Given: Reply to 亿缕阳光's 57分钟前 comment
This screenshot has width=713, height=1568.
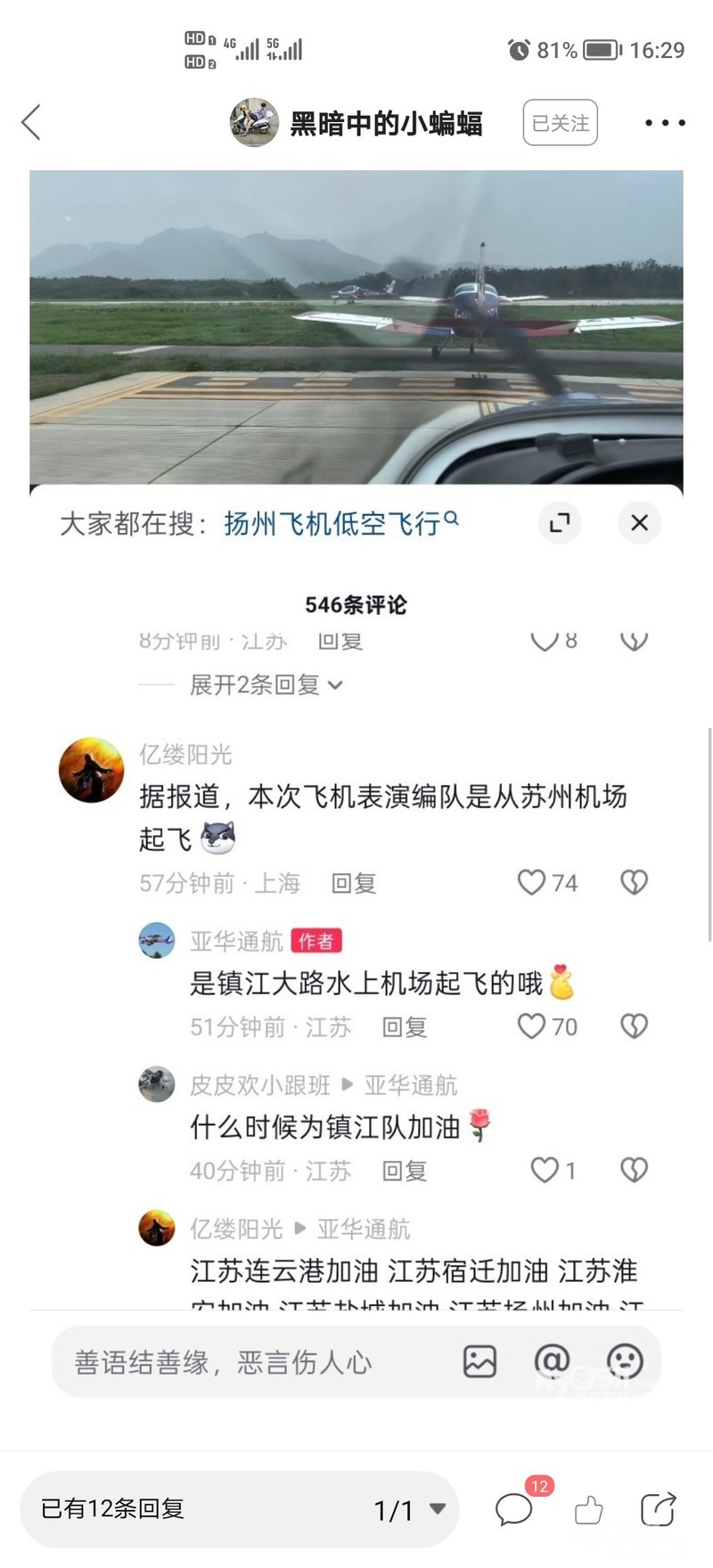Looking at the screenshot, I should tap(353, 884).
